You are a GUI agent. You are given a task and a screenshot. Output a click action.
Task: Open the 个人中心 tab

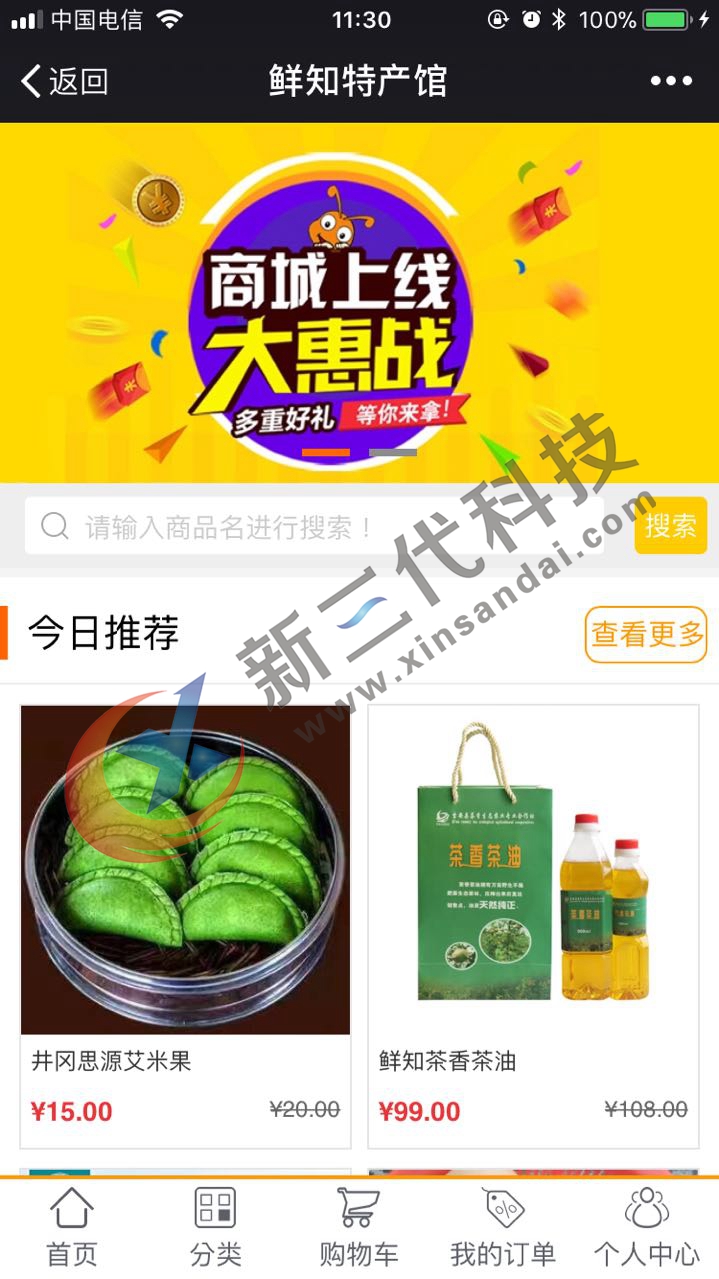pos(646,1227)
